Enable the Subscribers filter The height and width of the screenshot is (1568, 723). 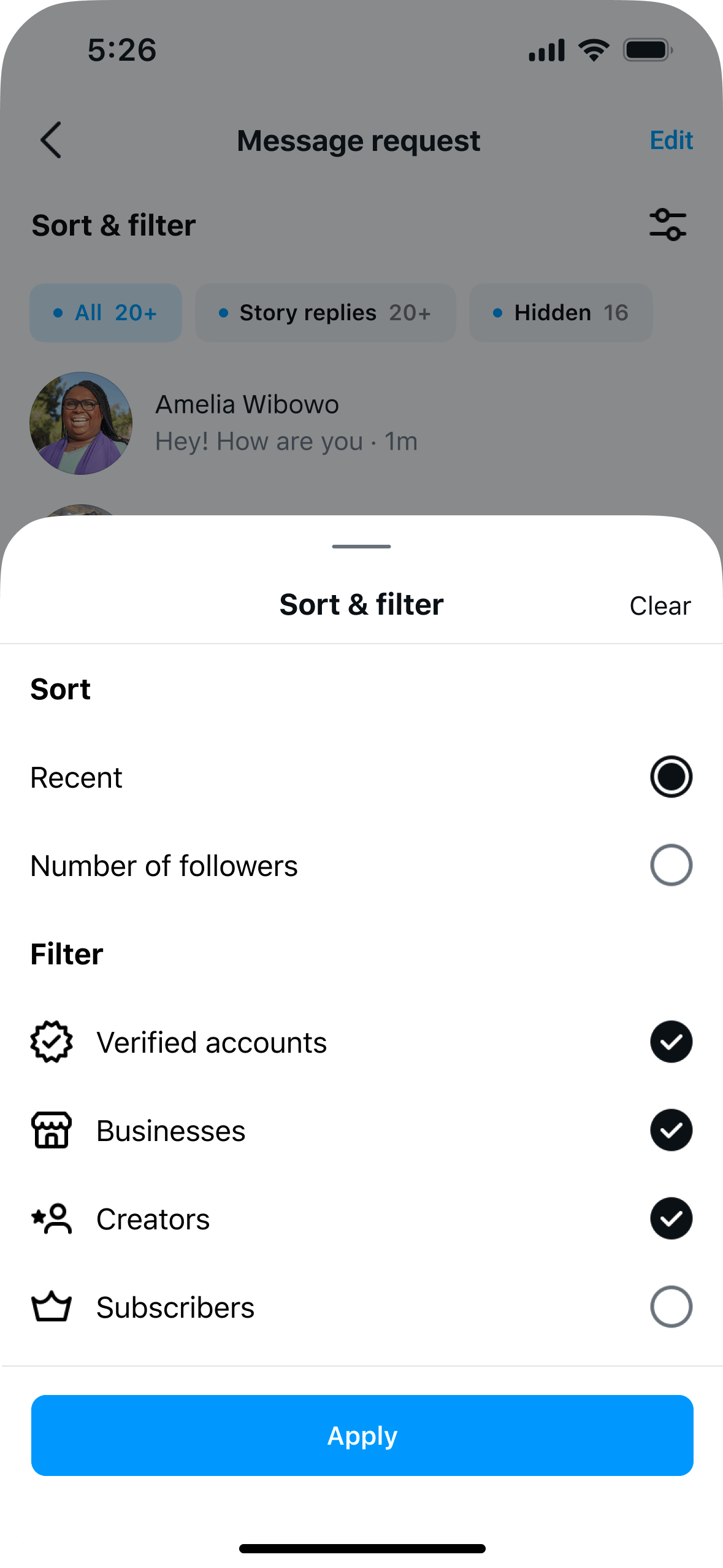(671, 1307)
